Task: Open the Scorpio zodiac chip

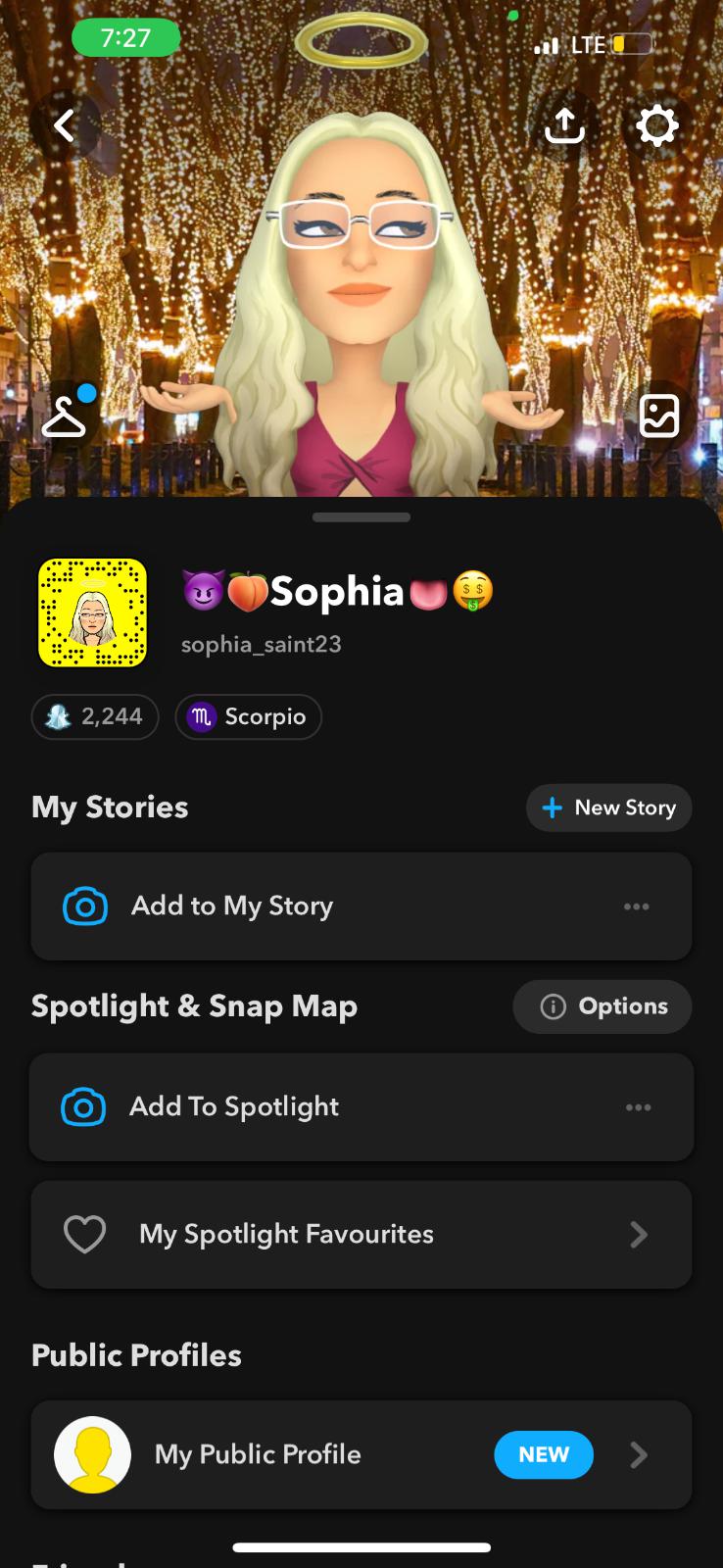Action: pos(248,716)
